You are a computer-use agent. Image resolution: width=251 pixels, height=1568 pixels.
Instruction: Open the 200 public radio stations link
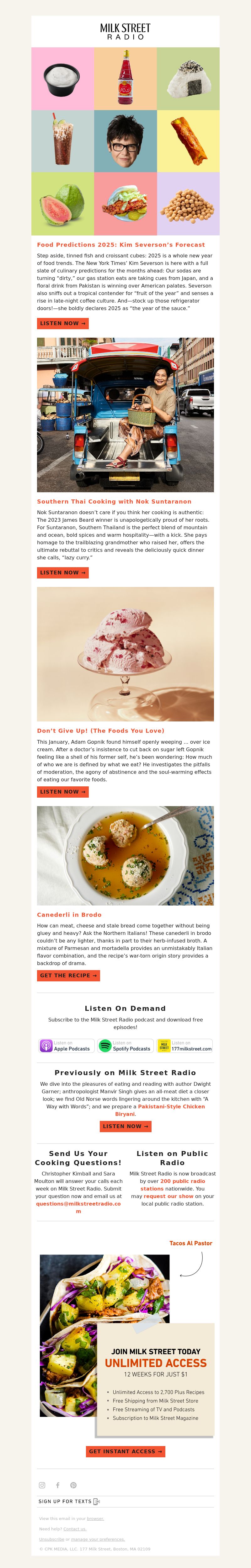[x=182, y=1181]
